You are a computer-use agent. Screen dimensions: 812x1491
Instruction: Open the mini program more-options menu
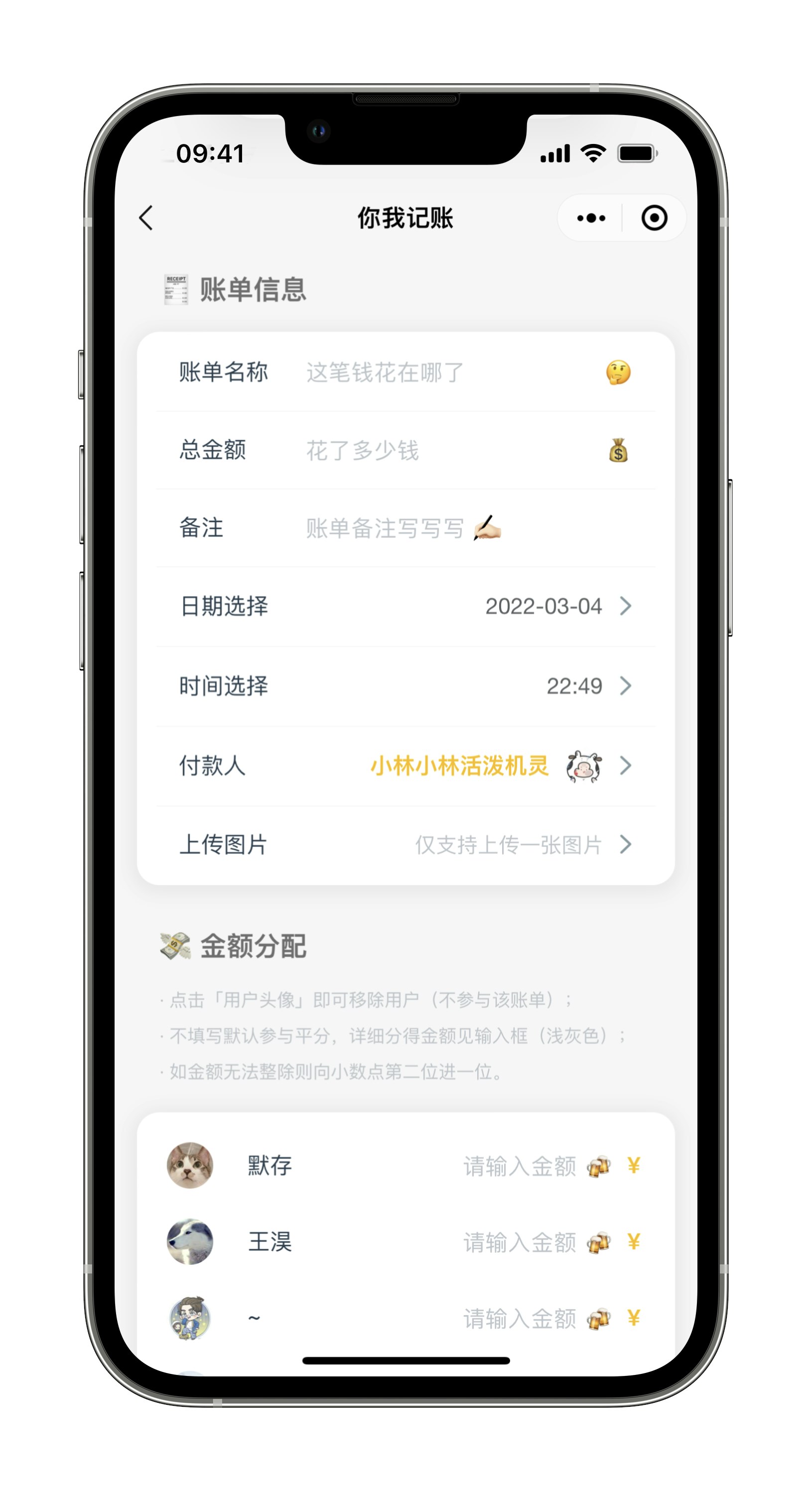[x=591, y=218]
